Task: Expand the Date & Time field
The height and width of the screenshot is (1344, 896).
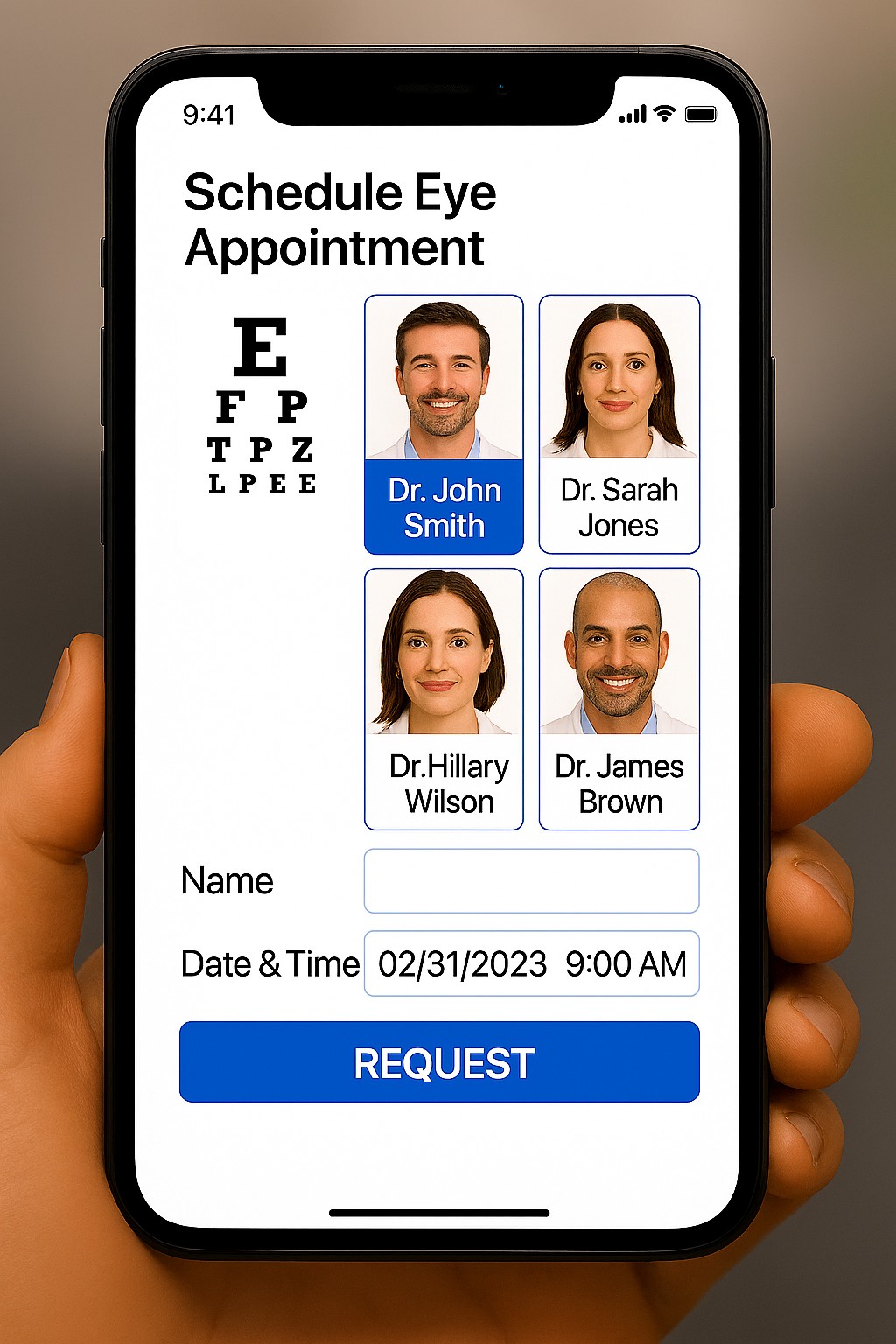Action: click(x=531, y=963)
